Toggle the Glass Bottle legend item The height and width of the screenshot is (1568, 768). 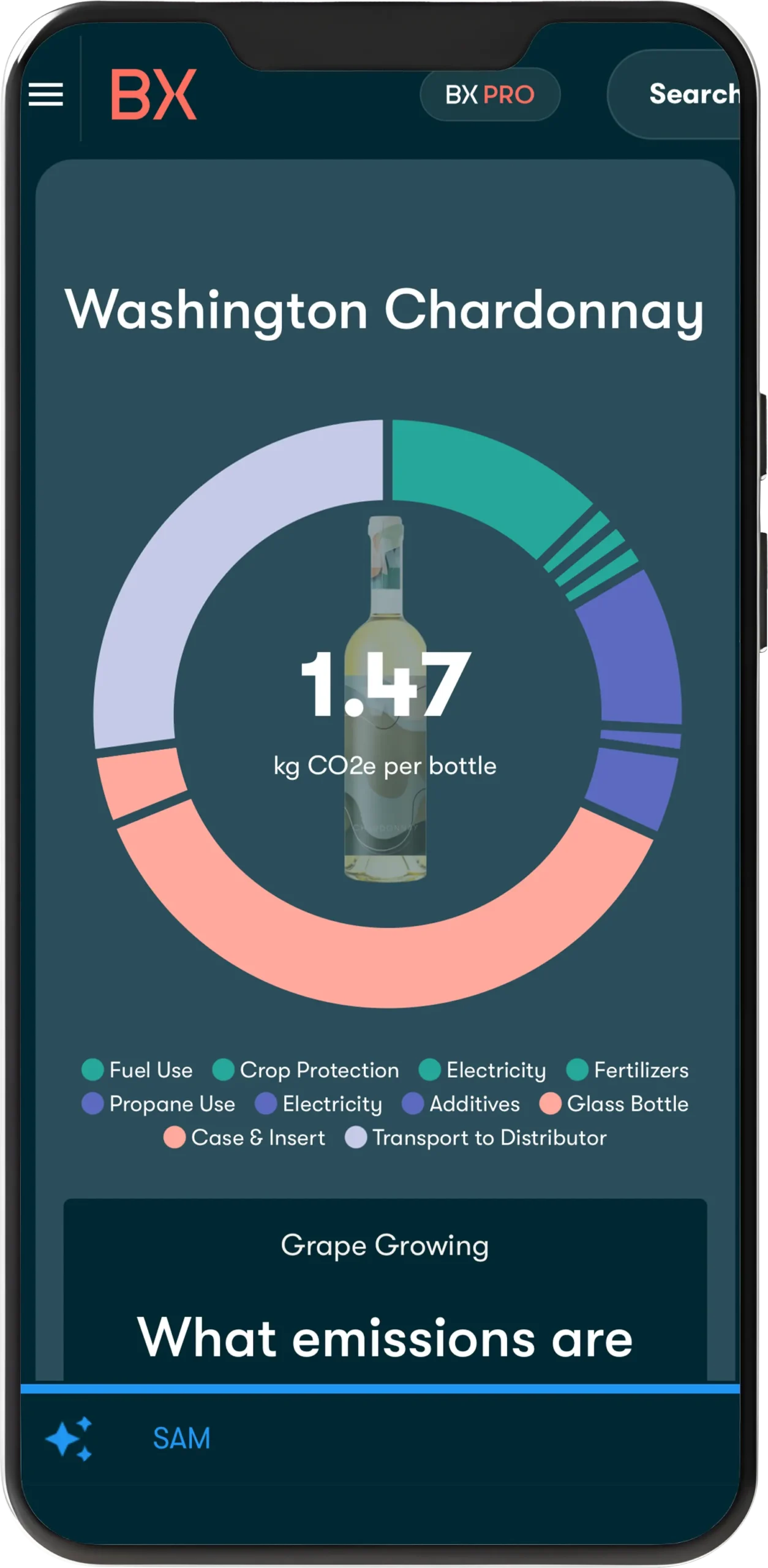pyautogui.click(x=614, y=1104)
